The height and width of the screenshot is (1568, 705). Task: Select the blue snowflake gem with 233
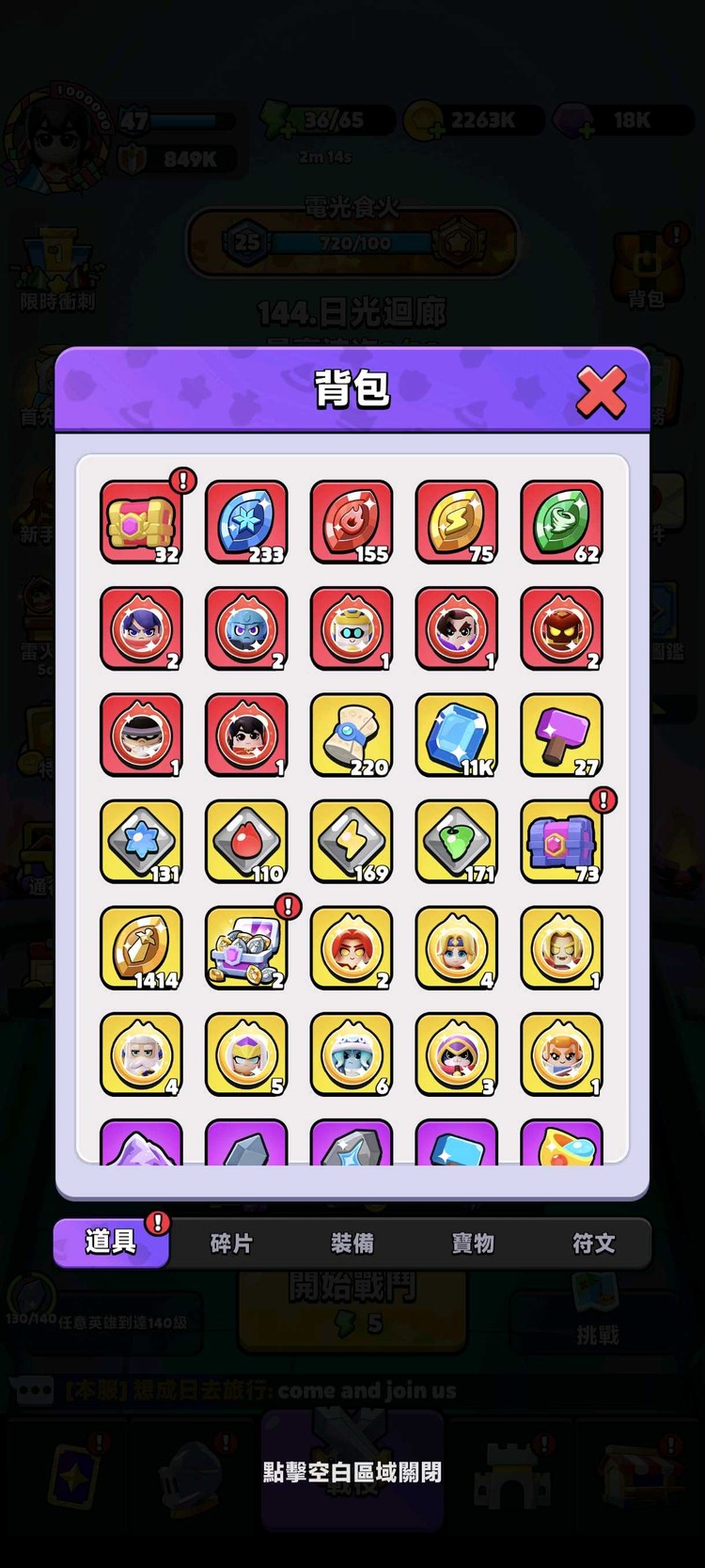click(x=246, y=523)
